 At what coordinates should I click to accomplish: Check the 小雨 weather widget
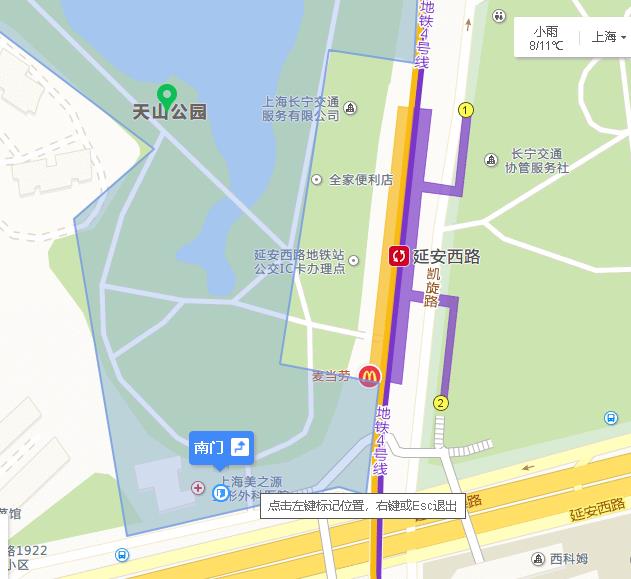(546, 38)
